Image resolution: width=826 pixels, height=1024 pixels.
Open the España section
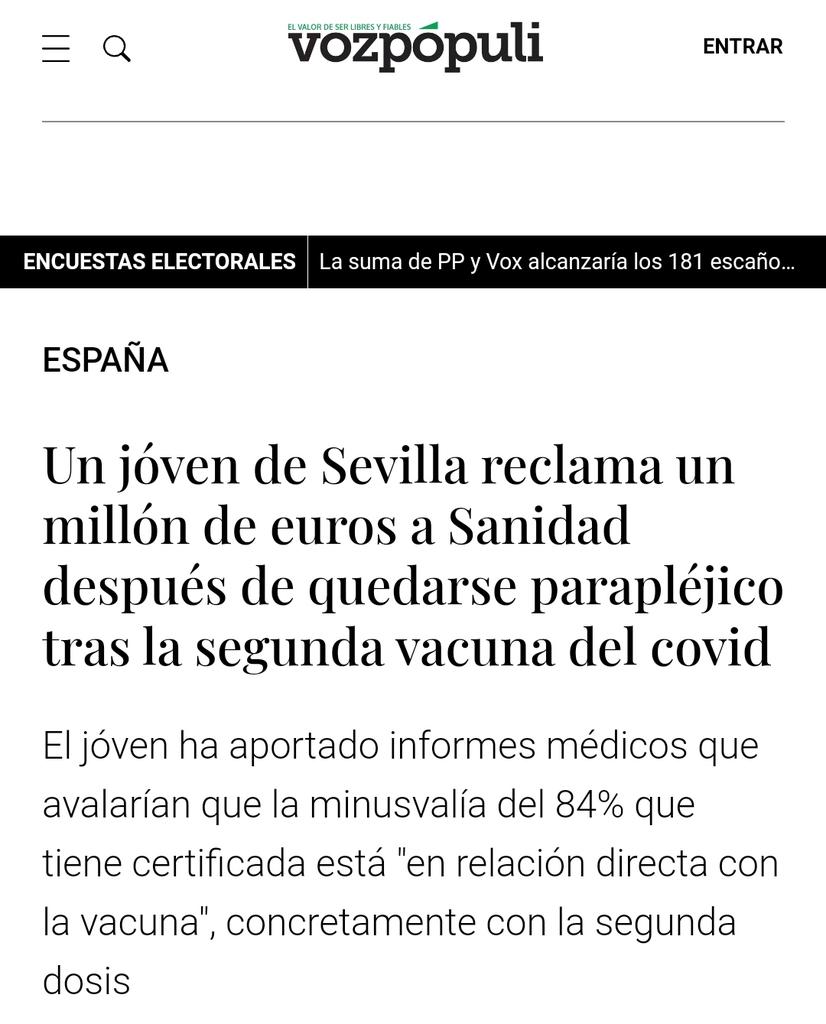[x=105, y=360]
